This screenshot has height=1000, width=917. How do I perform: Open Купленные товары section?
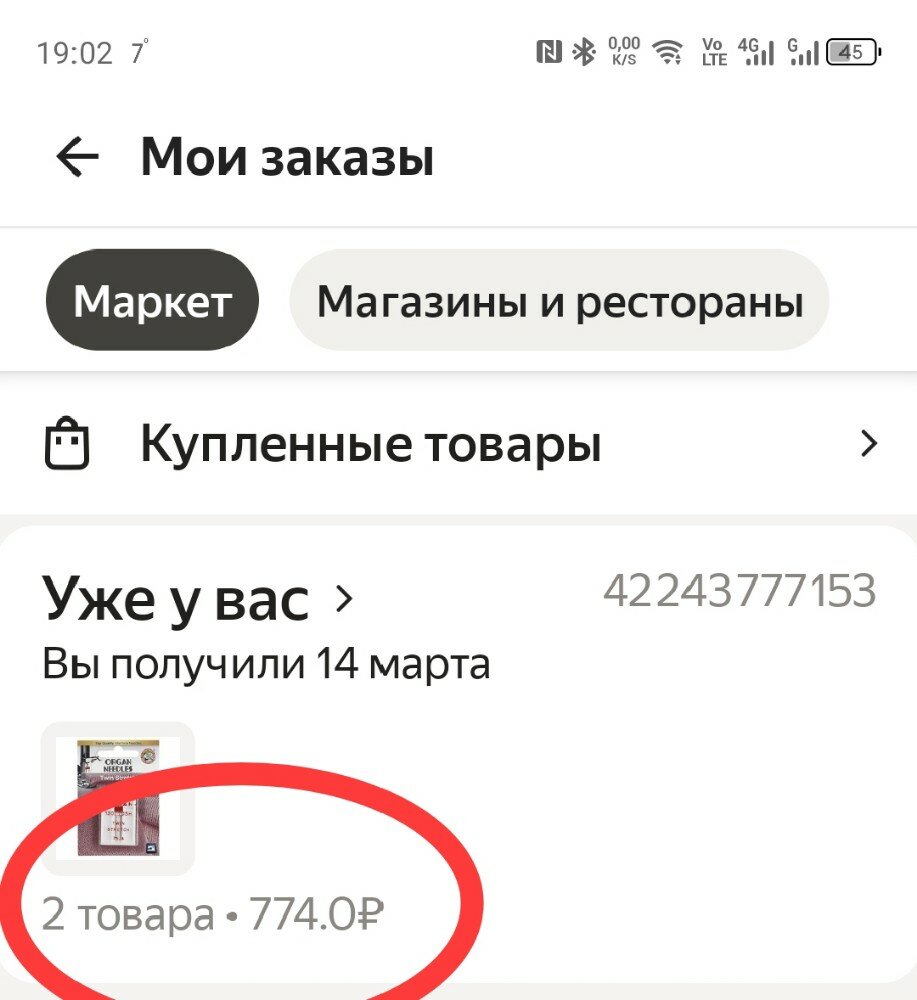(460, 445)
